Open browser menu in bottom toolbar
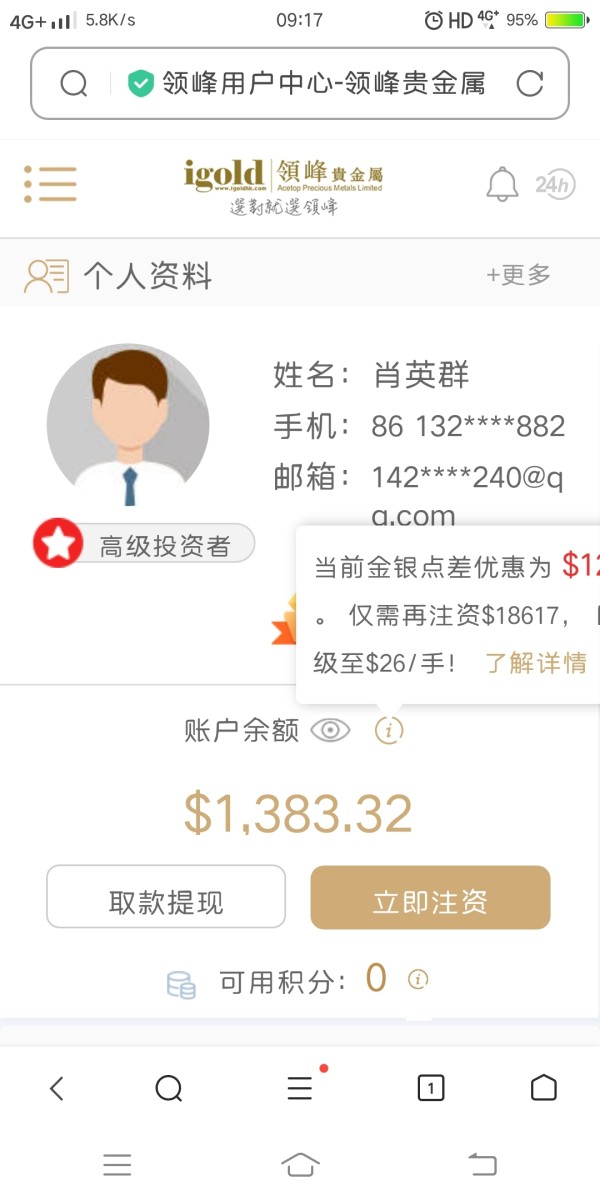600x1200 pixels. (x=302, y=1087)
